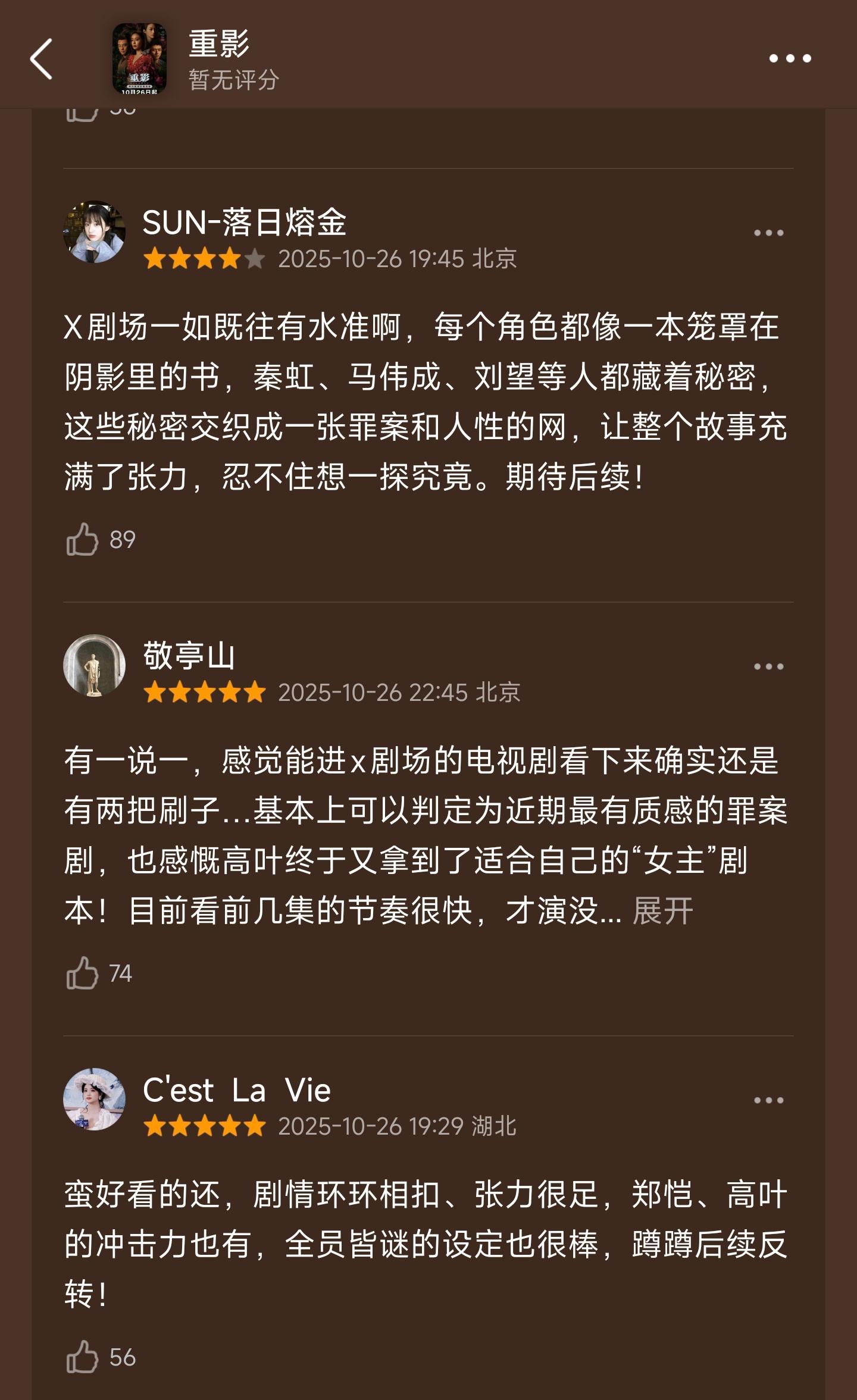The width and height of the screenshot is (857, 1400).
Task: Open more options on 敬亭山's review
Action: click(768, 666)
